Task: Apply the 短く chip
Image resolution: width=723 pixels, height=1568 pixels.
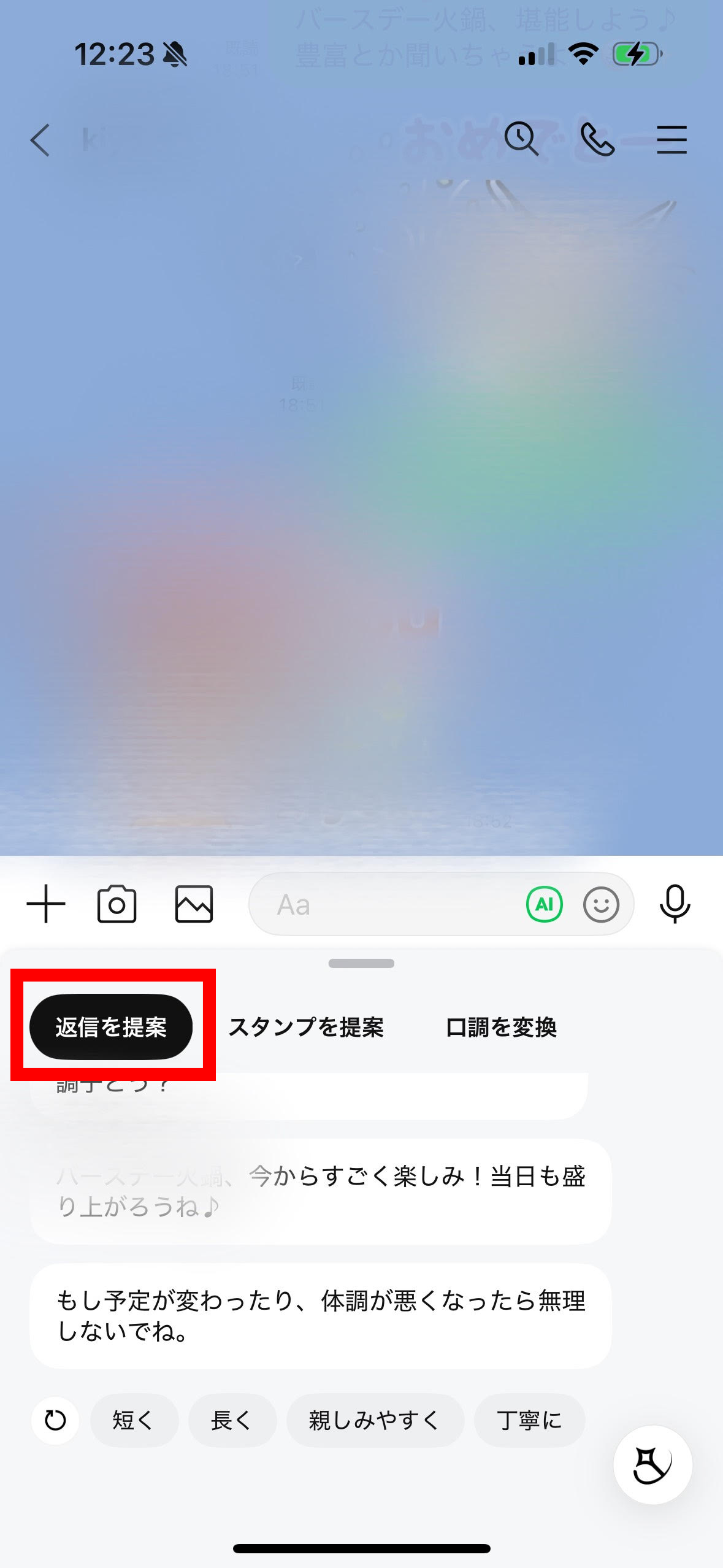Action: tap(134, 1420)
